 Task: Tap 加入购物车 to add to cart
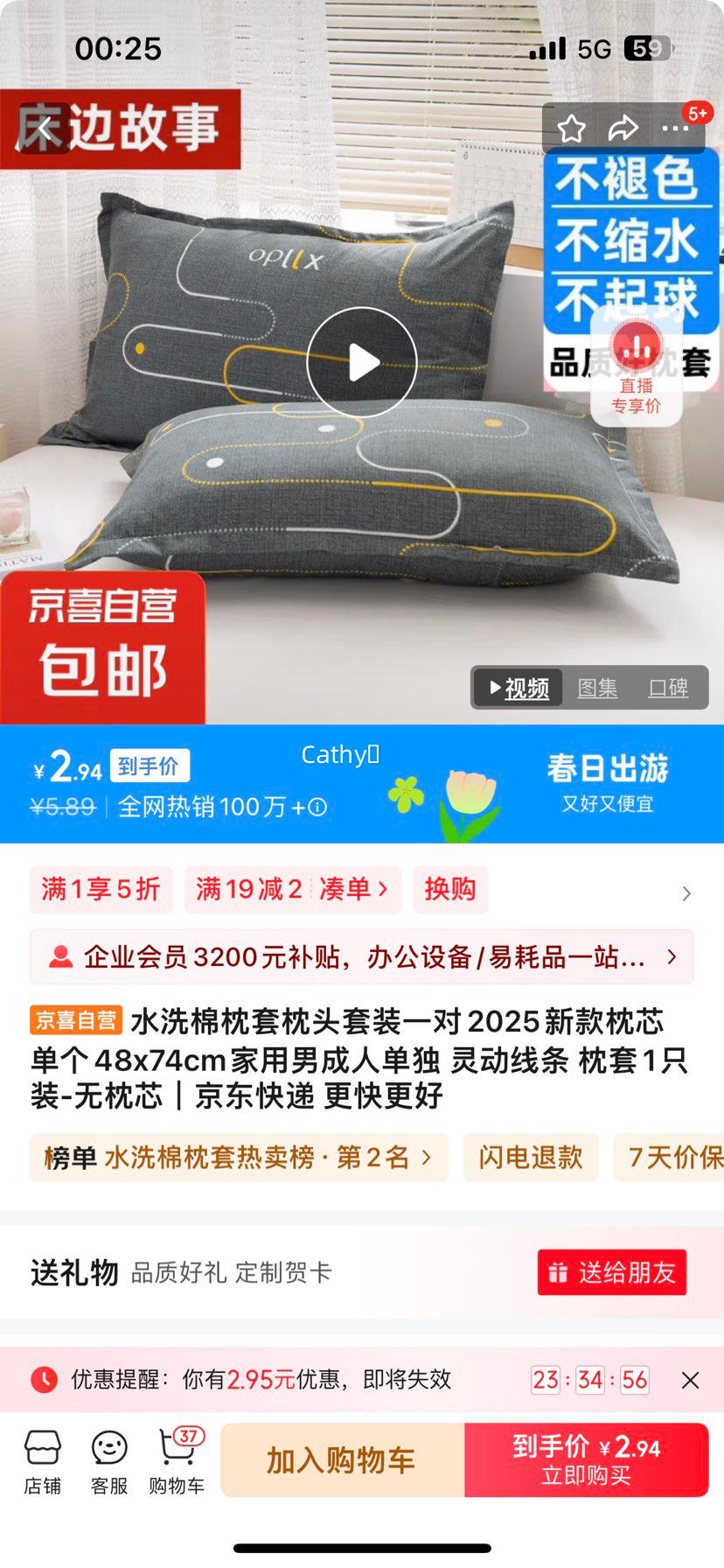342,1460
